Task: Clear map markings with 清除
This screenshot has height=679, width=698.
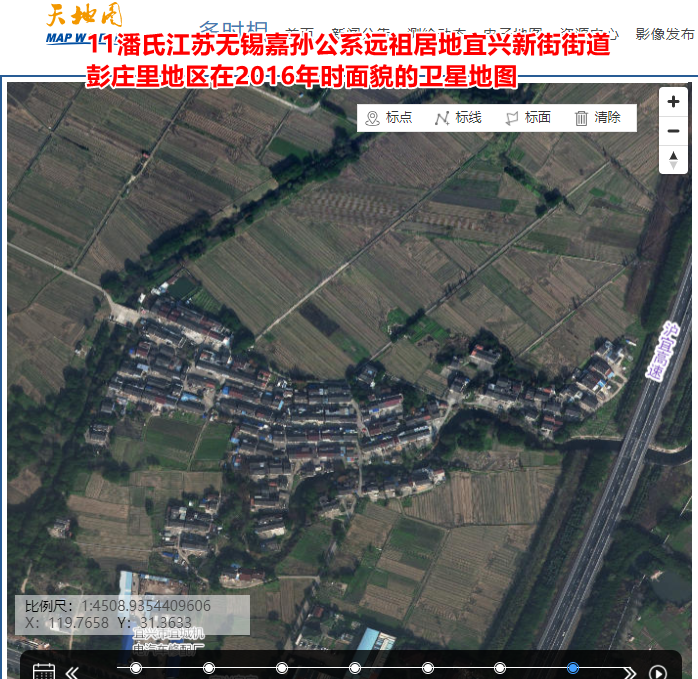Action: (x=597, y=118)
